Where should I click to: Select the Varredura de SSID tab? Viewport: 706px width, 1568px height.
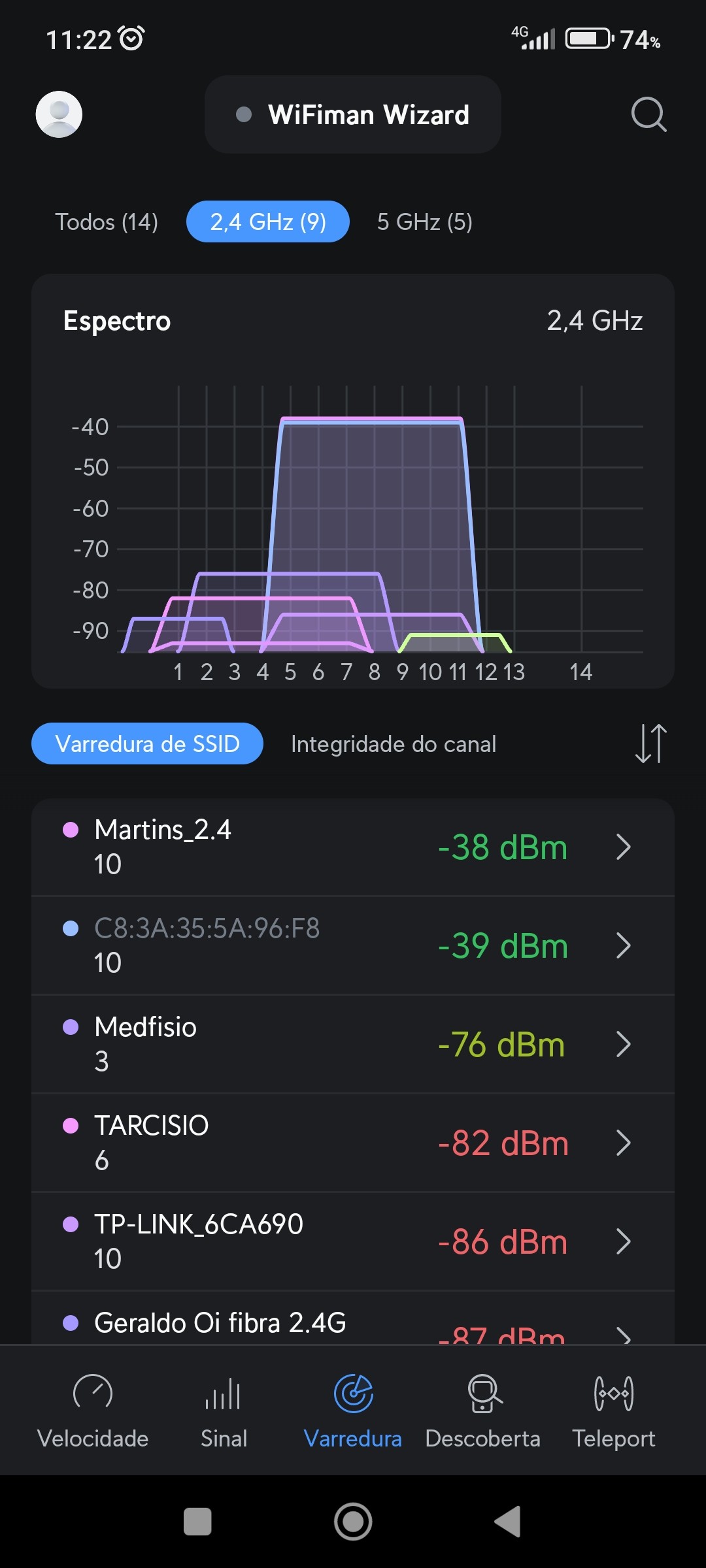pos(148,743)
